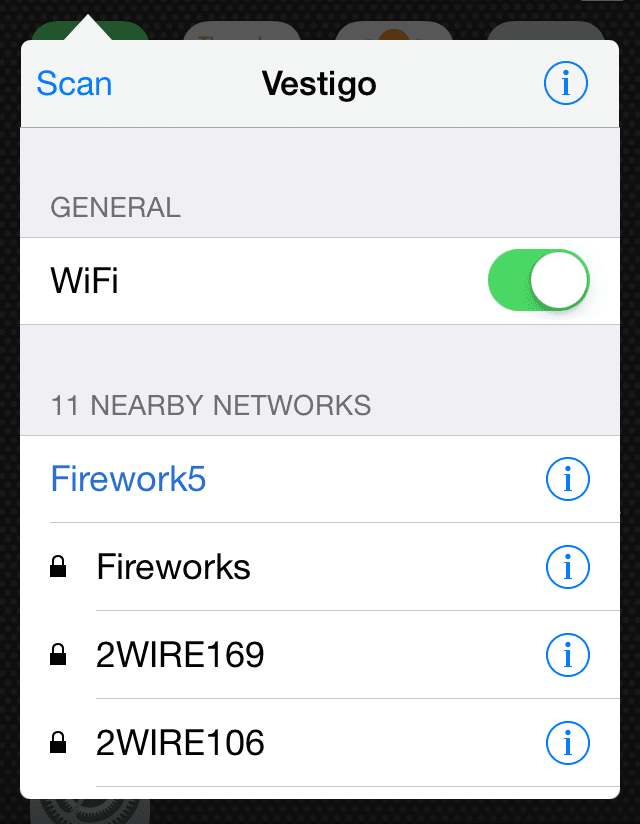Connect to 2WIRE169 network
Viewport: 640px width, 824px height.
(x=180, y=656)
